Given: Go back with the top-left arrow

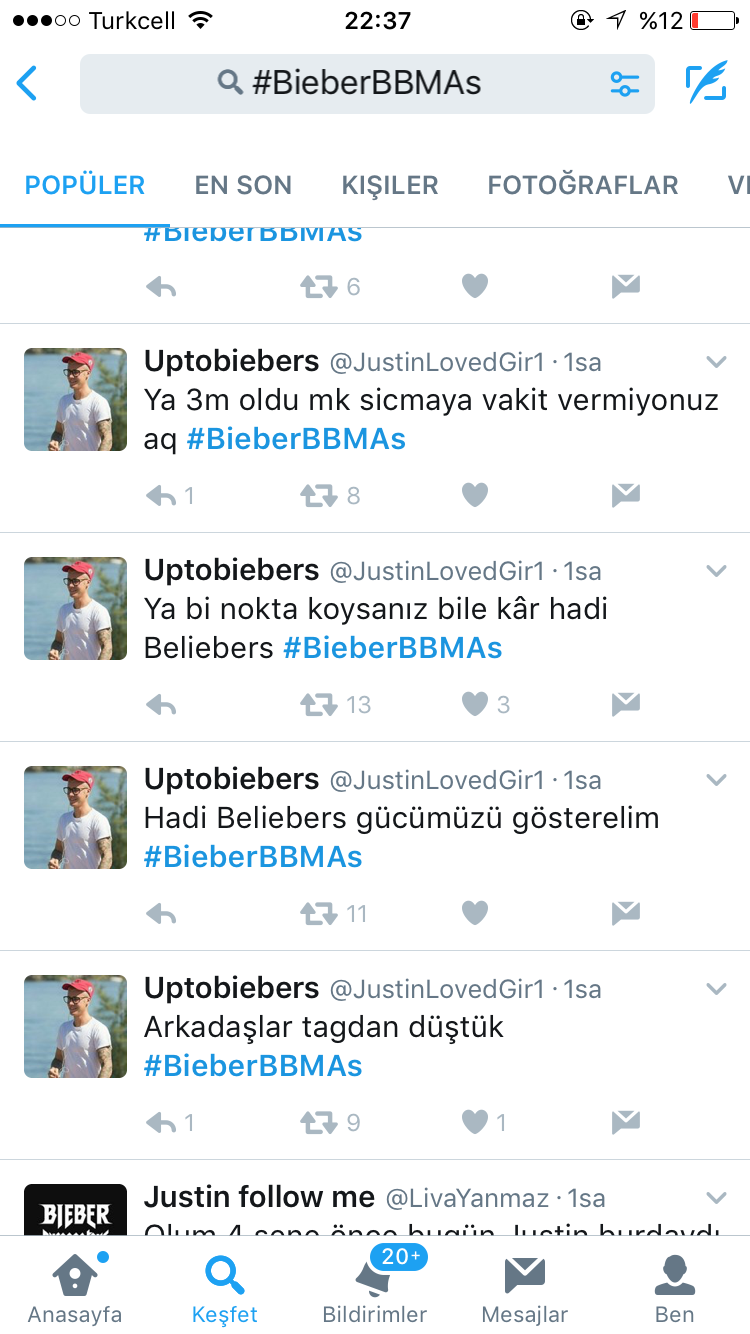Looking at the screenshot, I should [x=28, y=83].
